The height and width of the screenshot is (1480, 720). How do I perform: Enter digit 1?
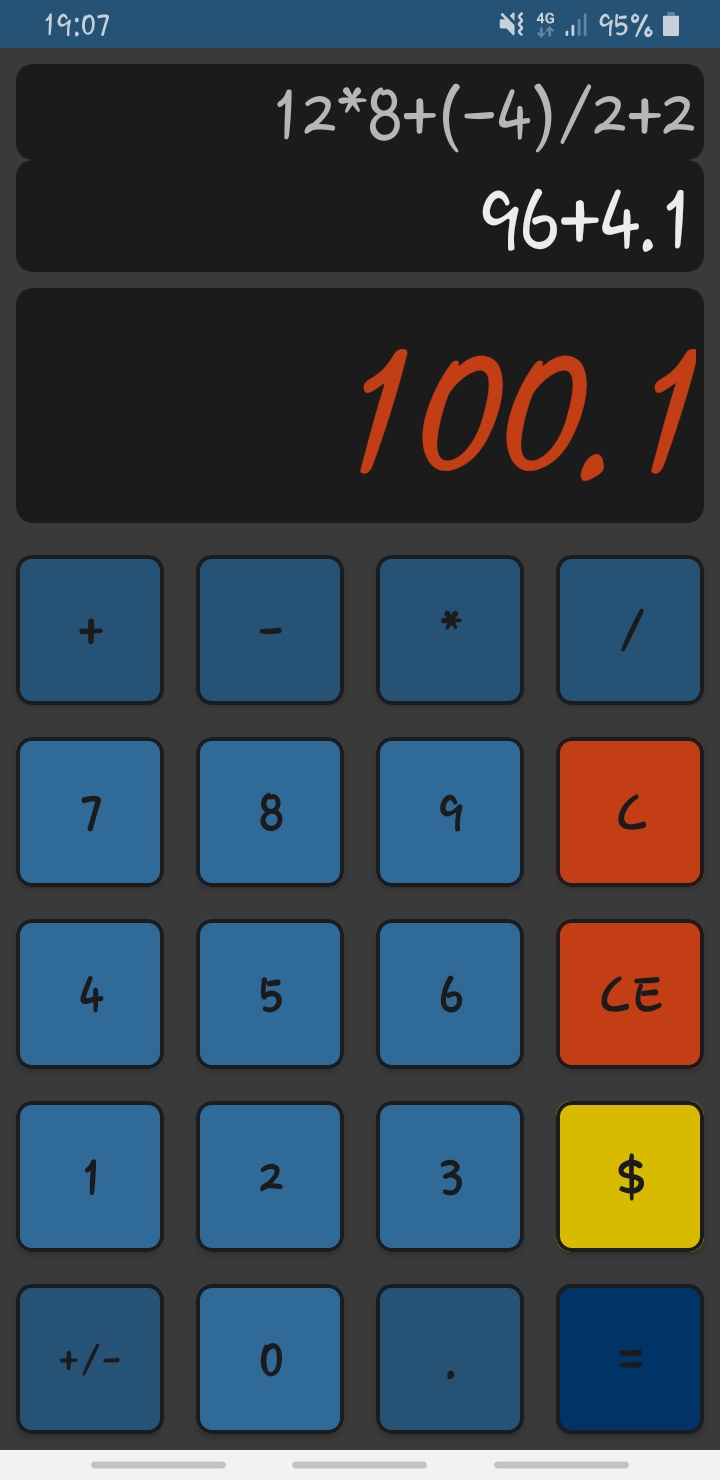(90, 1176)
